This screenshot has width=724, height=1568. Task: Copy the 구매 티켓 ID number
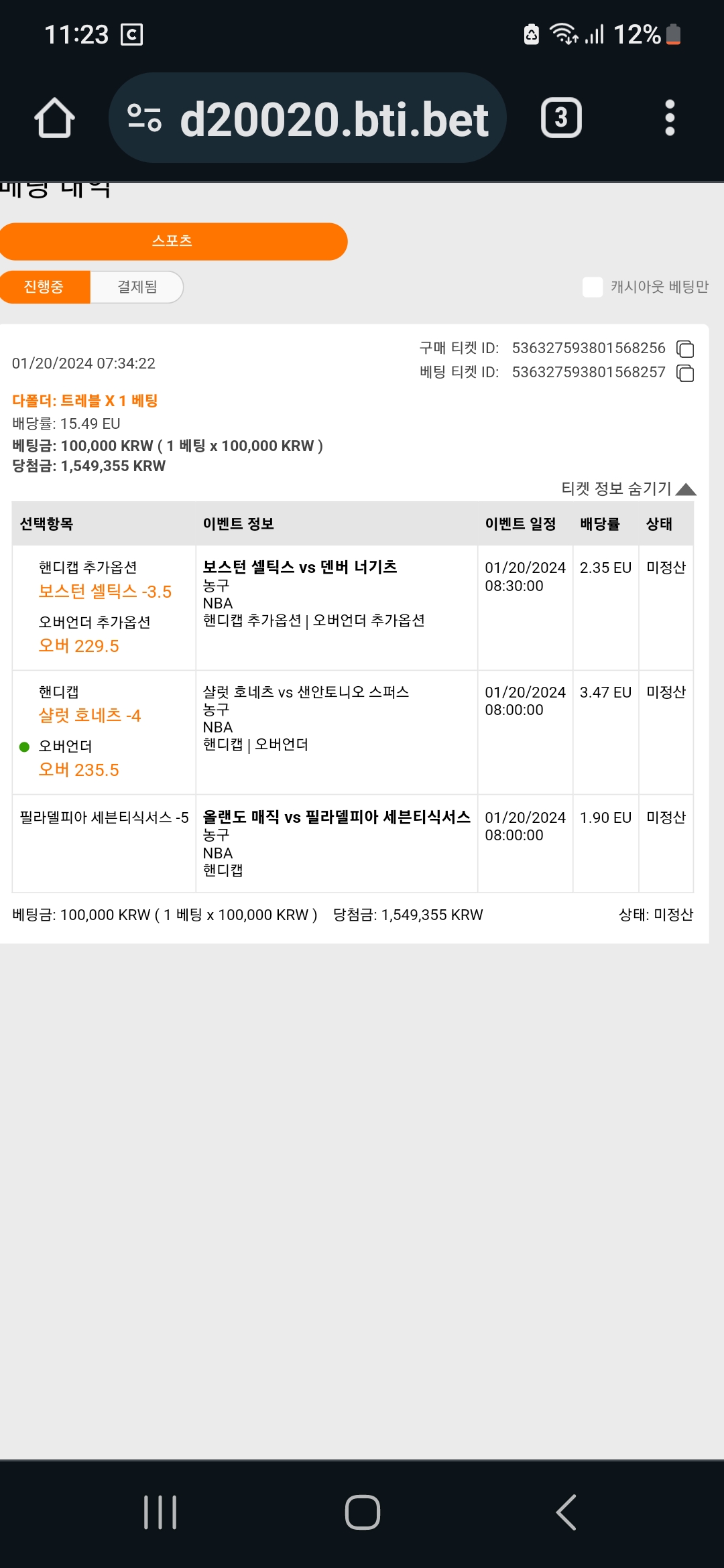pos(685,348)
